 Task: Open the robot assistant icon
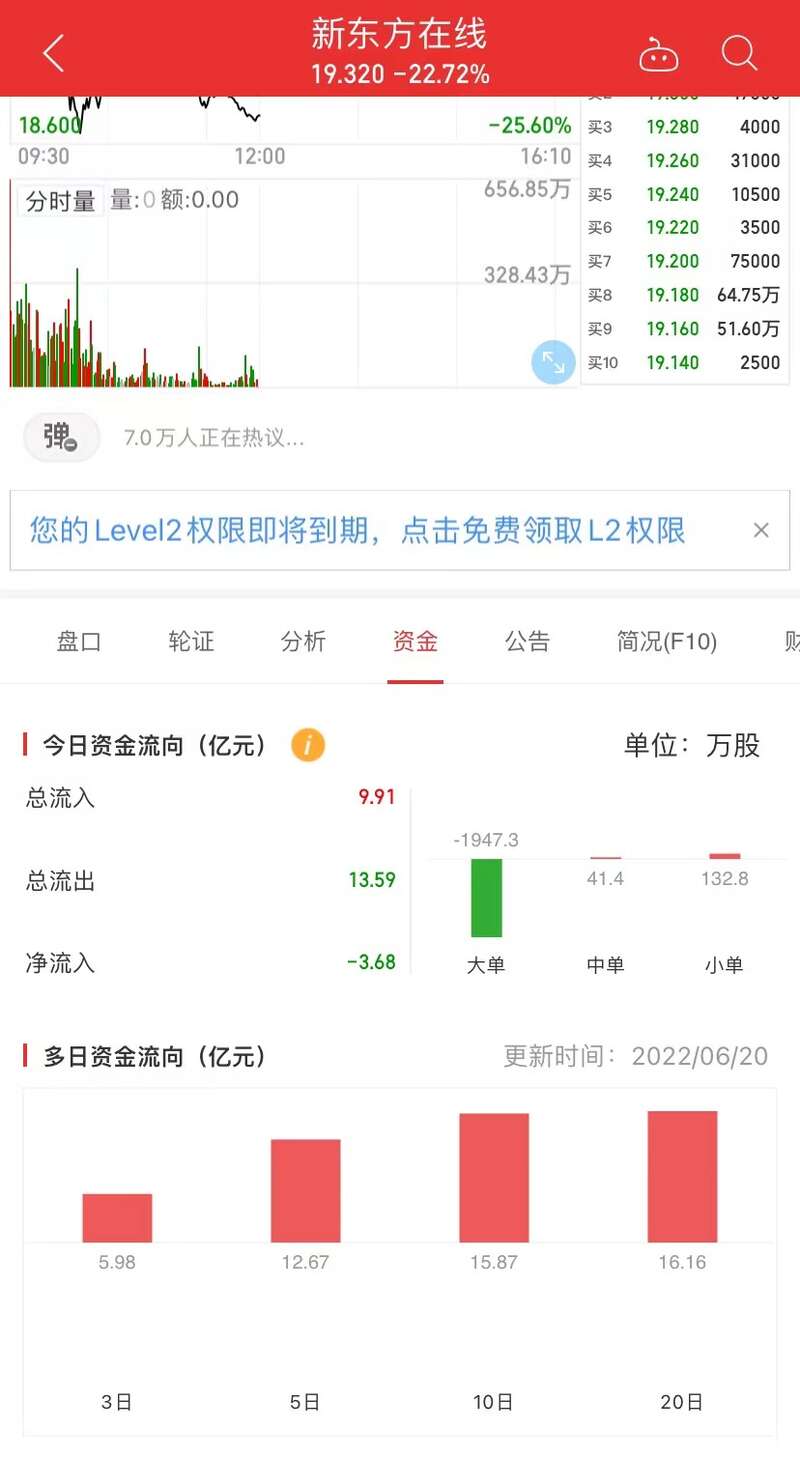click(x=658, y=54)
